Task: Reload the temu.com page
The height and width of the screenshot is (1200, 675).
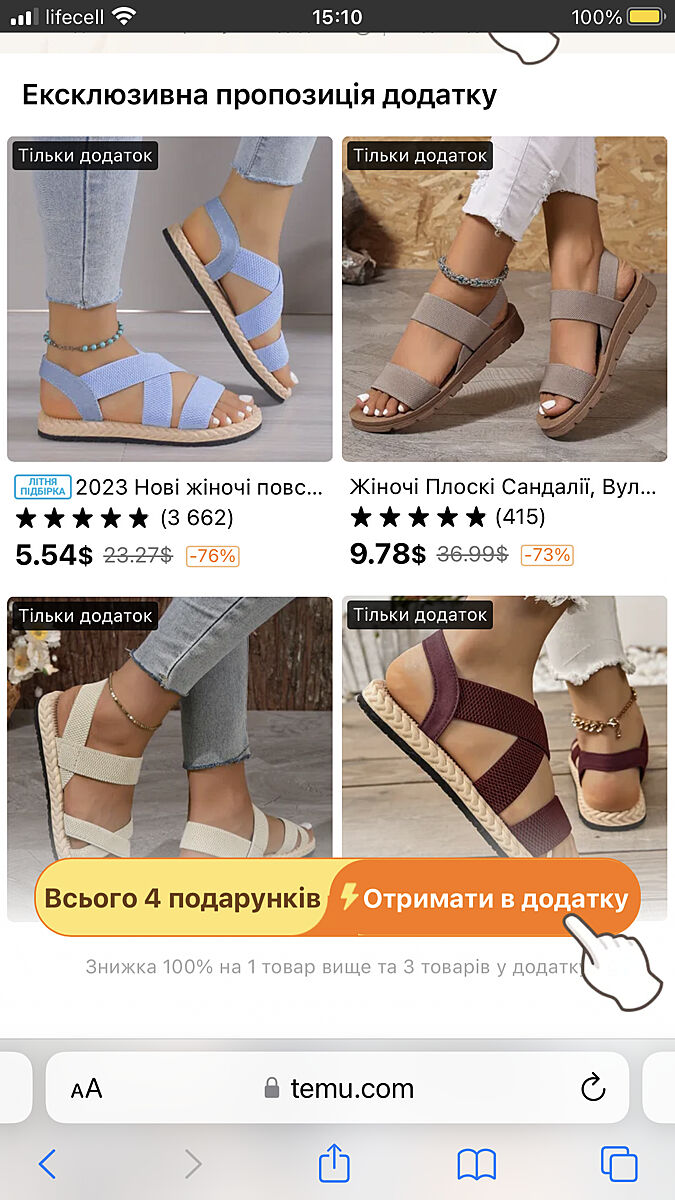Action: coord(593,1088)
